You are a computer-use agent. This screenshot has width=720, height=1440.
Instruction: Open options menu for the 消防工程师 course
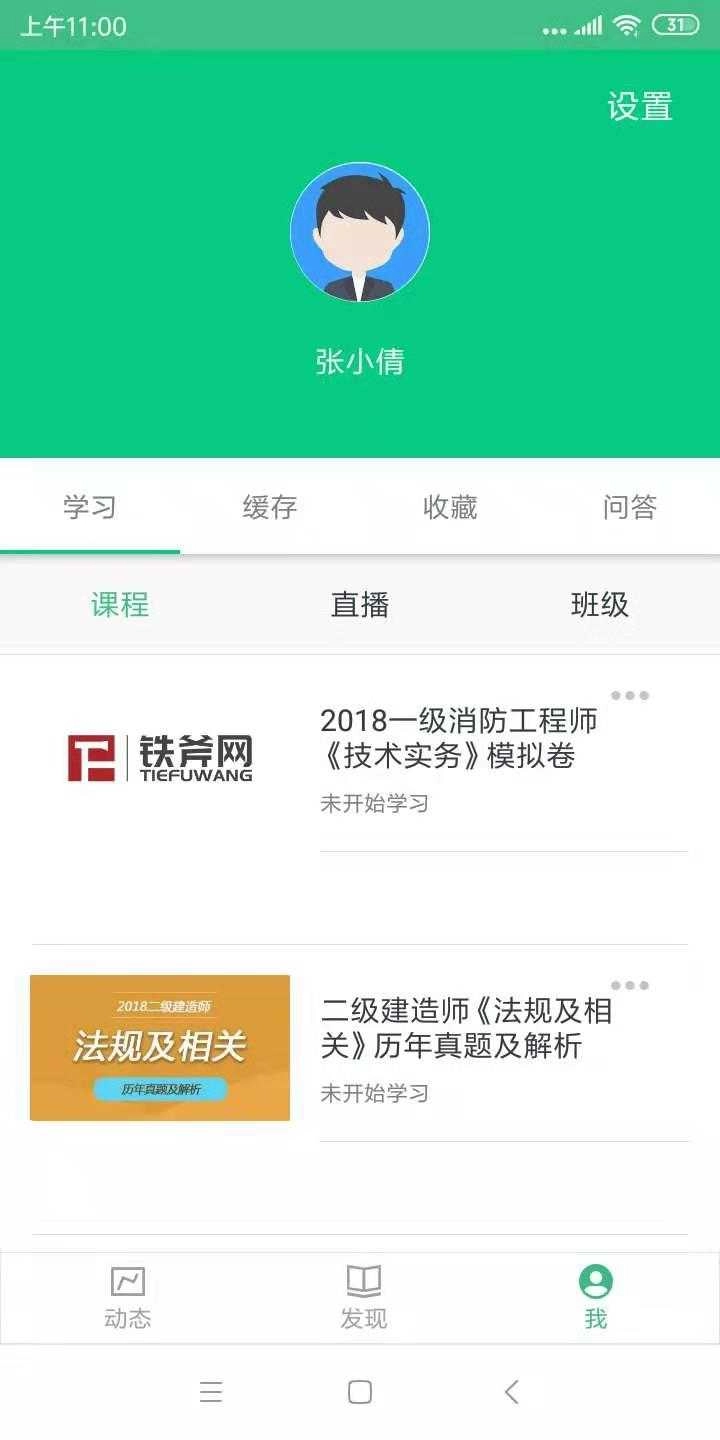629,694
